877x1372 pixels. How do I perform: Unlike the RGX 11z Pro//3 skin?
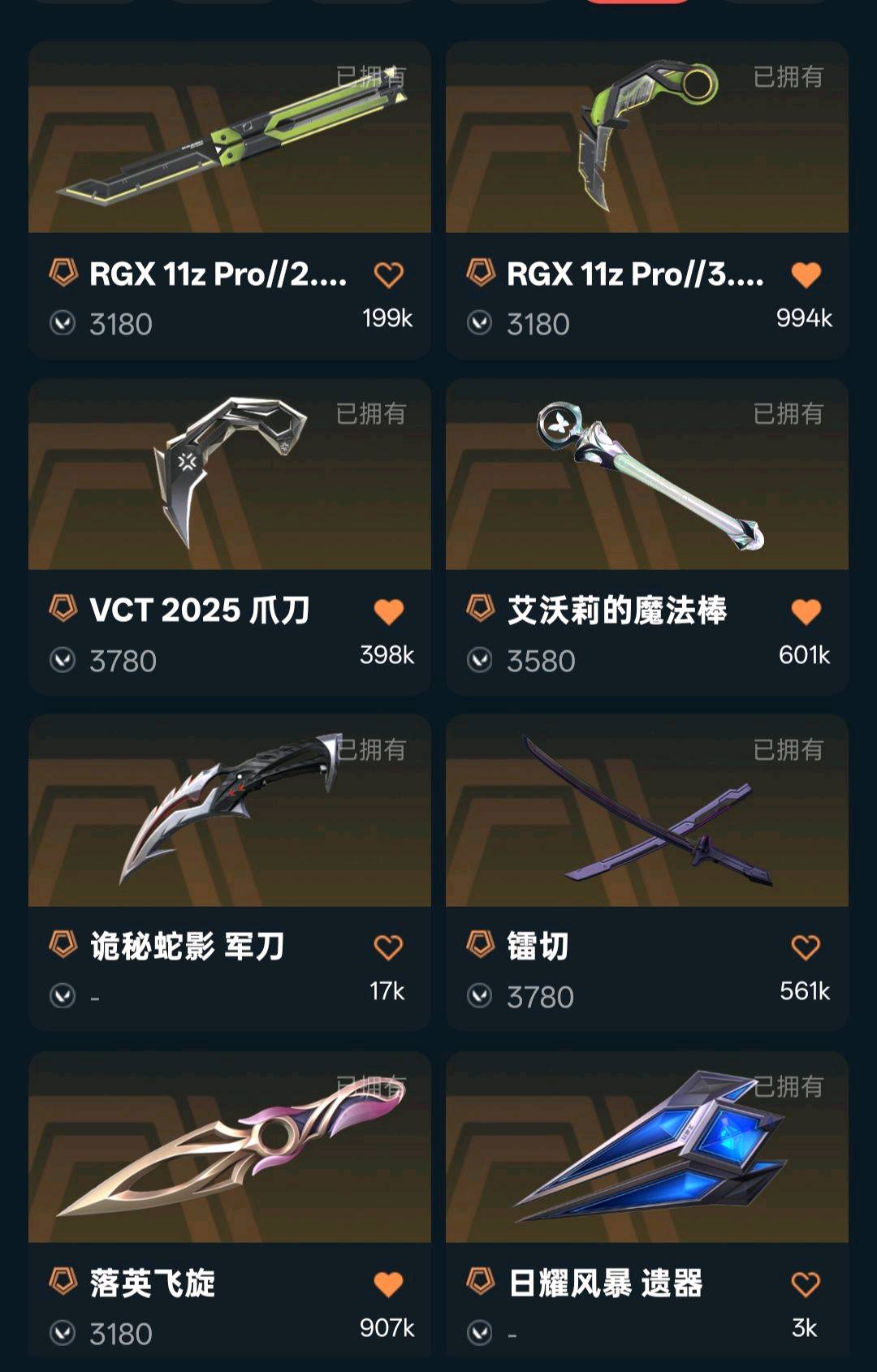[x=806, y=275]
